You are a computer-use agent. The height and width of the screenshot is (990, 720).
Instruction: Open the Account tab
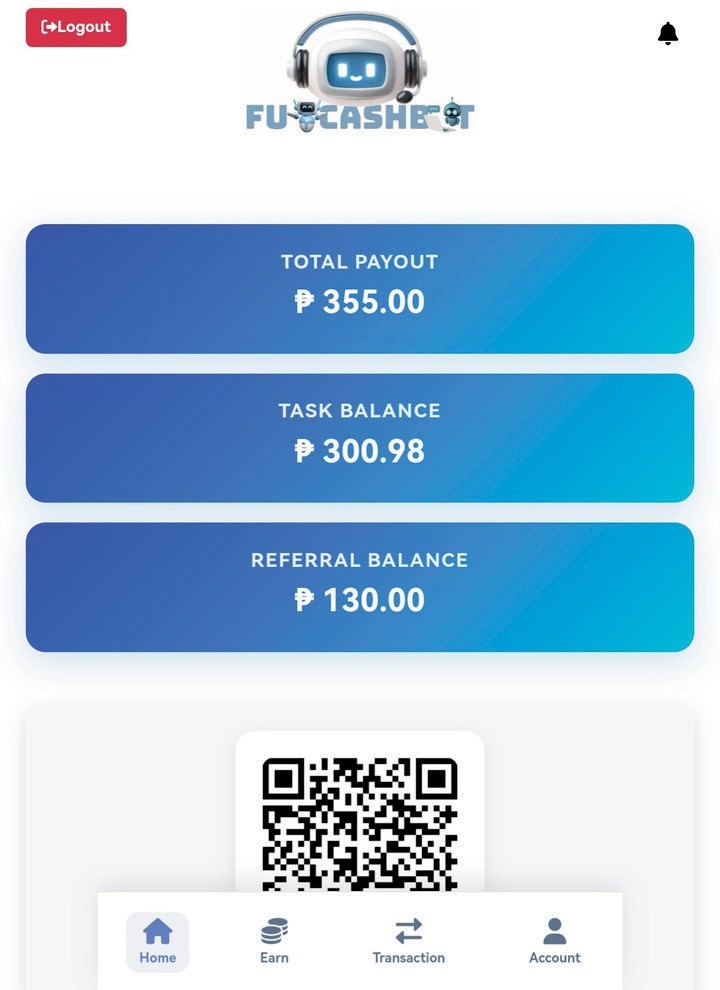[554, 940]
